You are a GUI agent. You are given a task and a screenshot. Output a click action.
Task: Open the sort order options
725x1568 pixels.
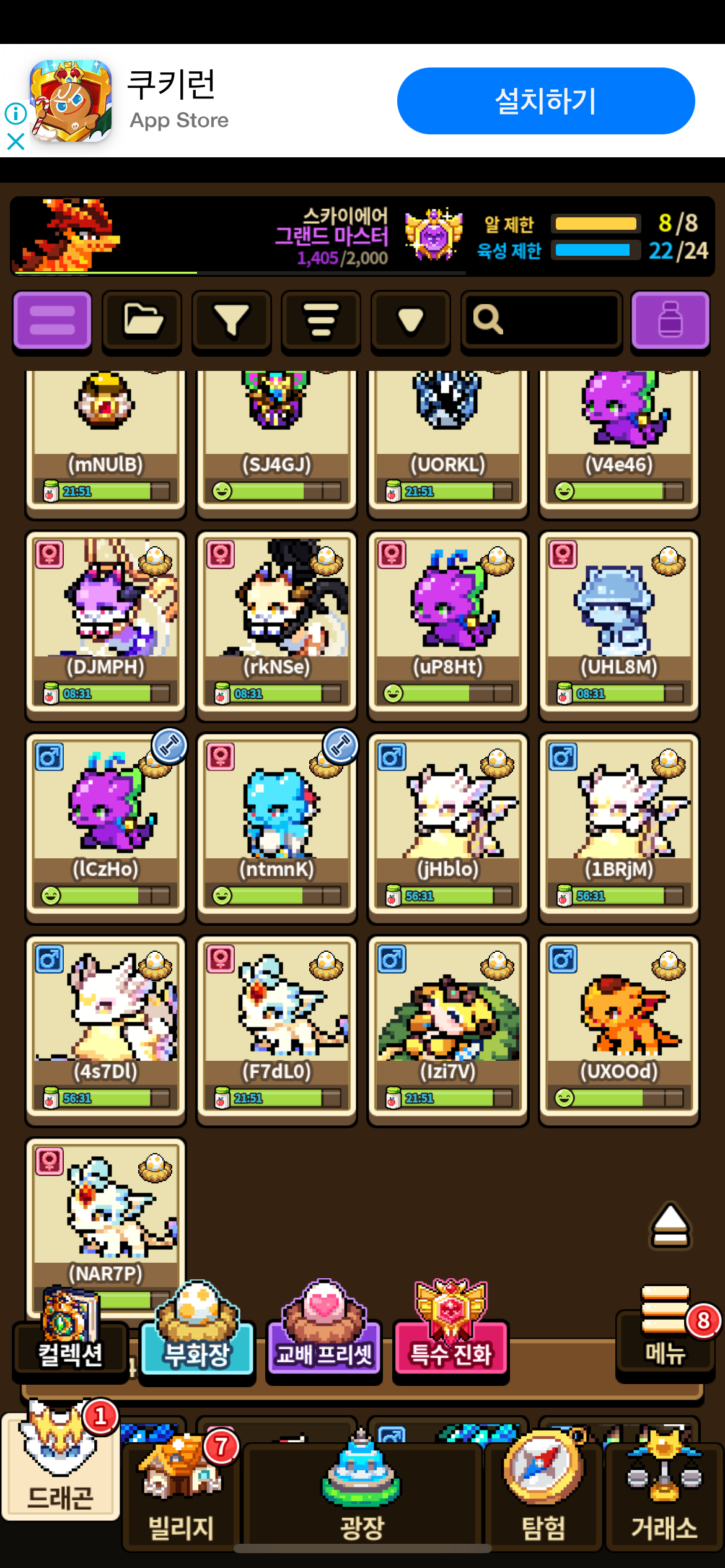coord(320,320)
